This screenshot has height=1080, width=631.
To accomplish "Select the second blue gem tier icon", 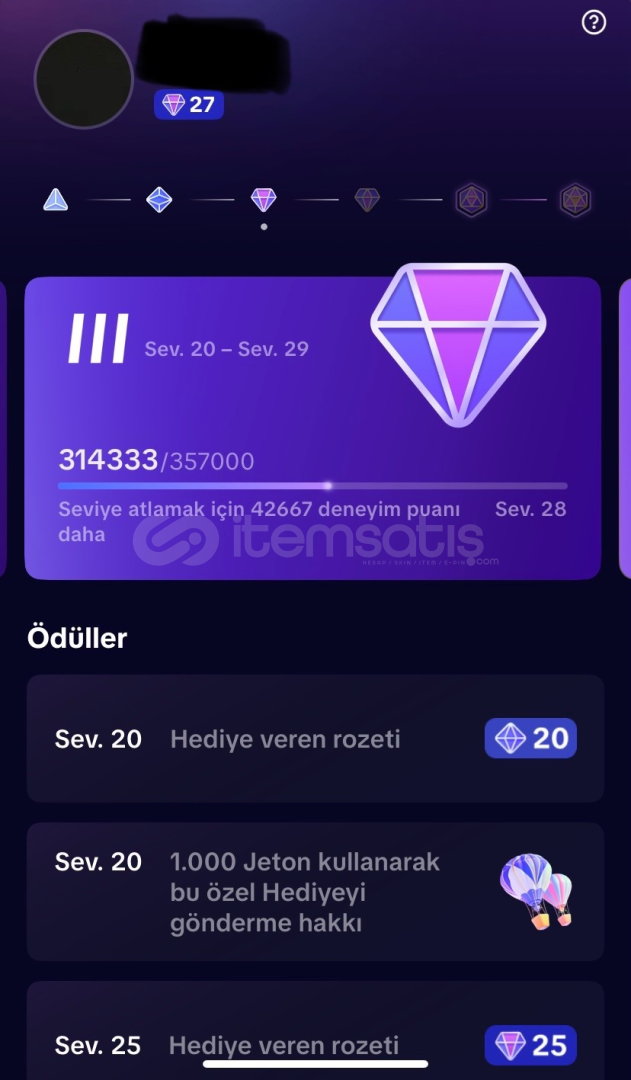I will 159,200.
